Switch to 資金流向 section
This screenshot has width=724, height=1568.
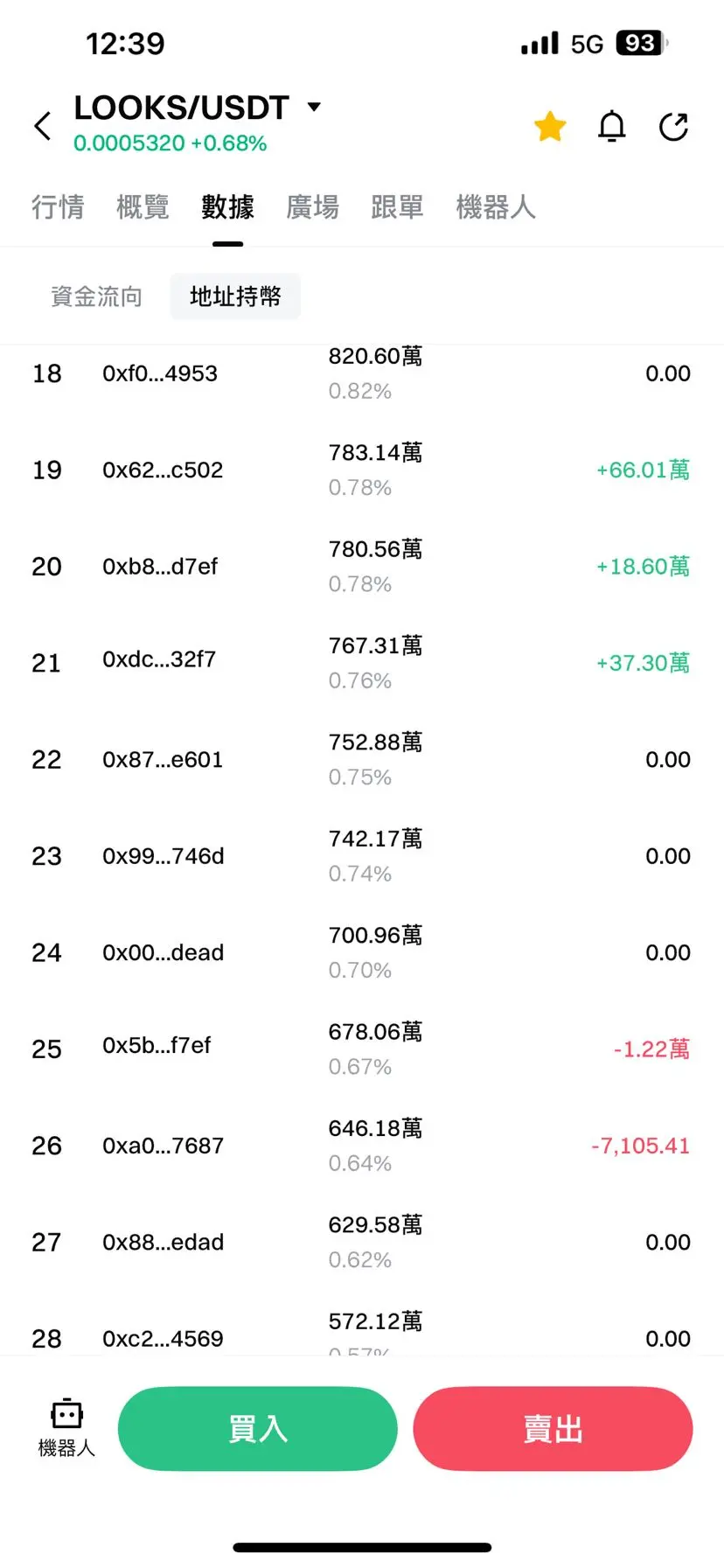pos(96,296)
